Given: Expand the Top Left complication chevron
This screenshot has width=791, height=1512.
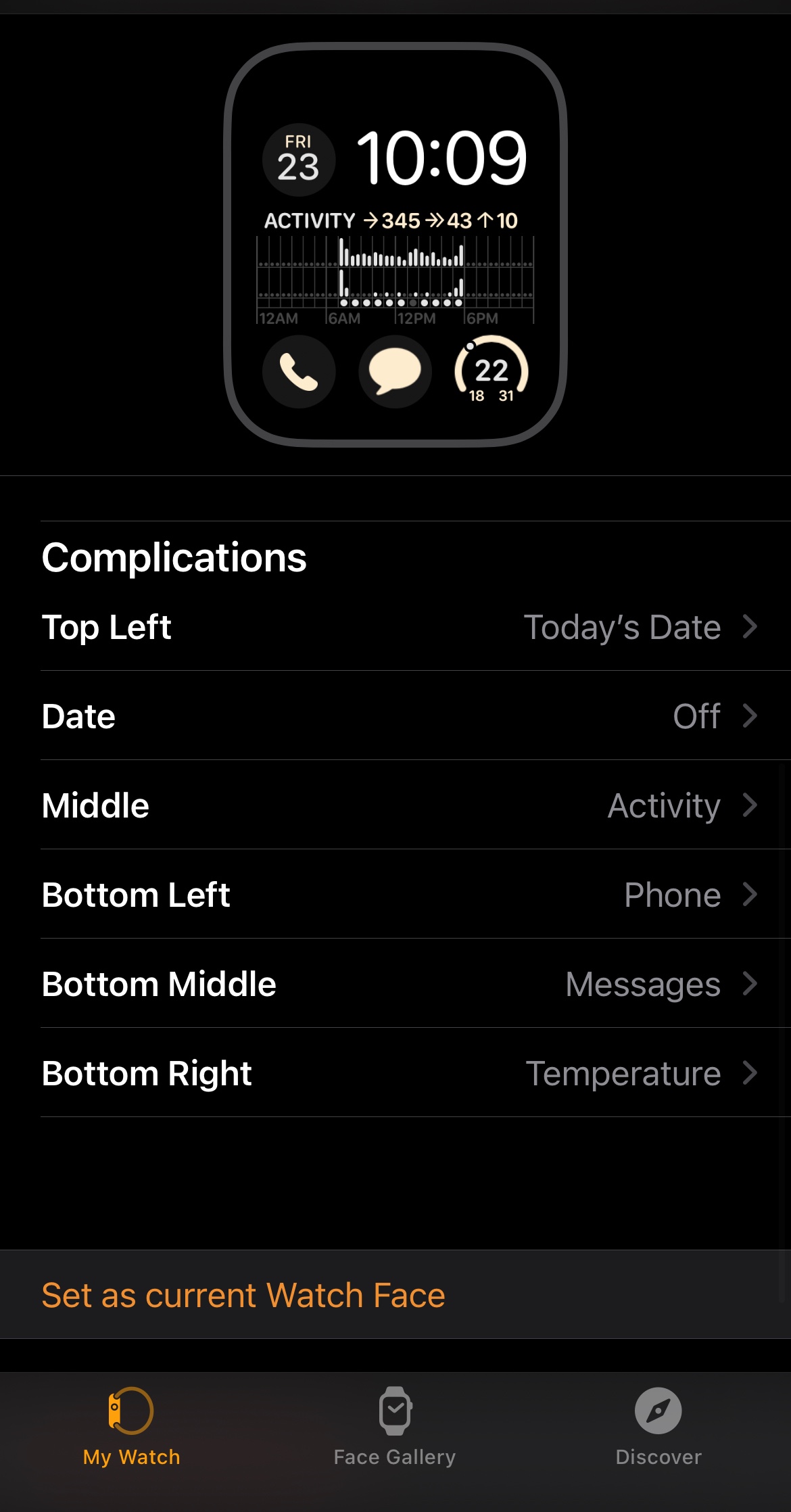Looking at the screenshot, I should [x=750, y=627].
